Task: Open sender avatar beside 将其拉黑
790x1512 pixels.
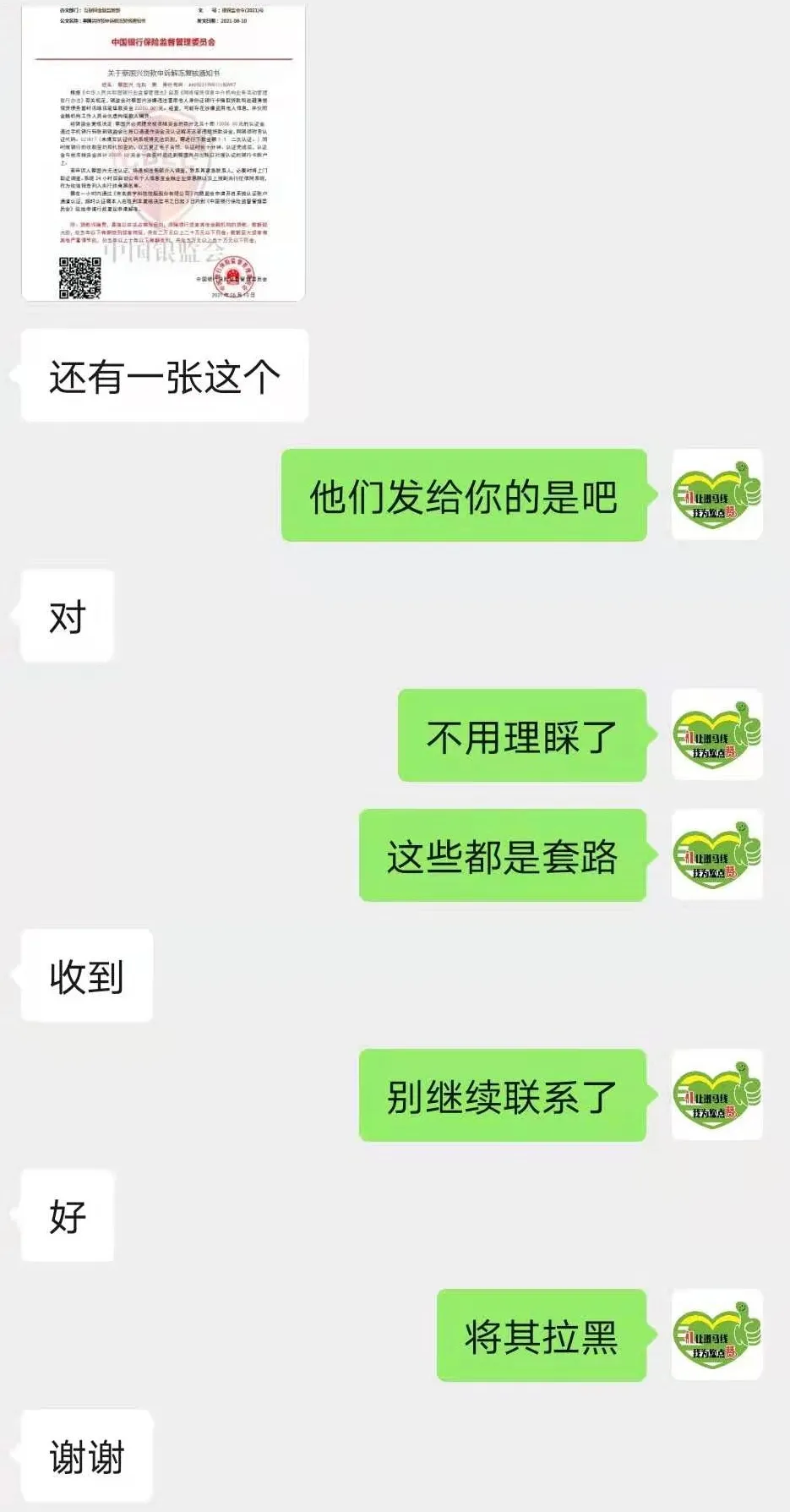Action: [717, 1335]
